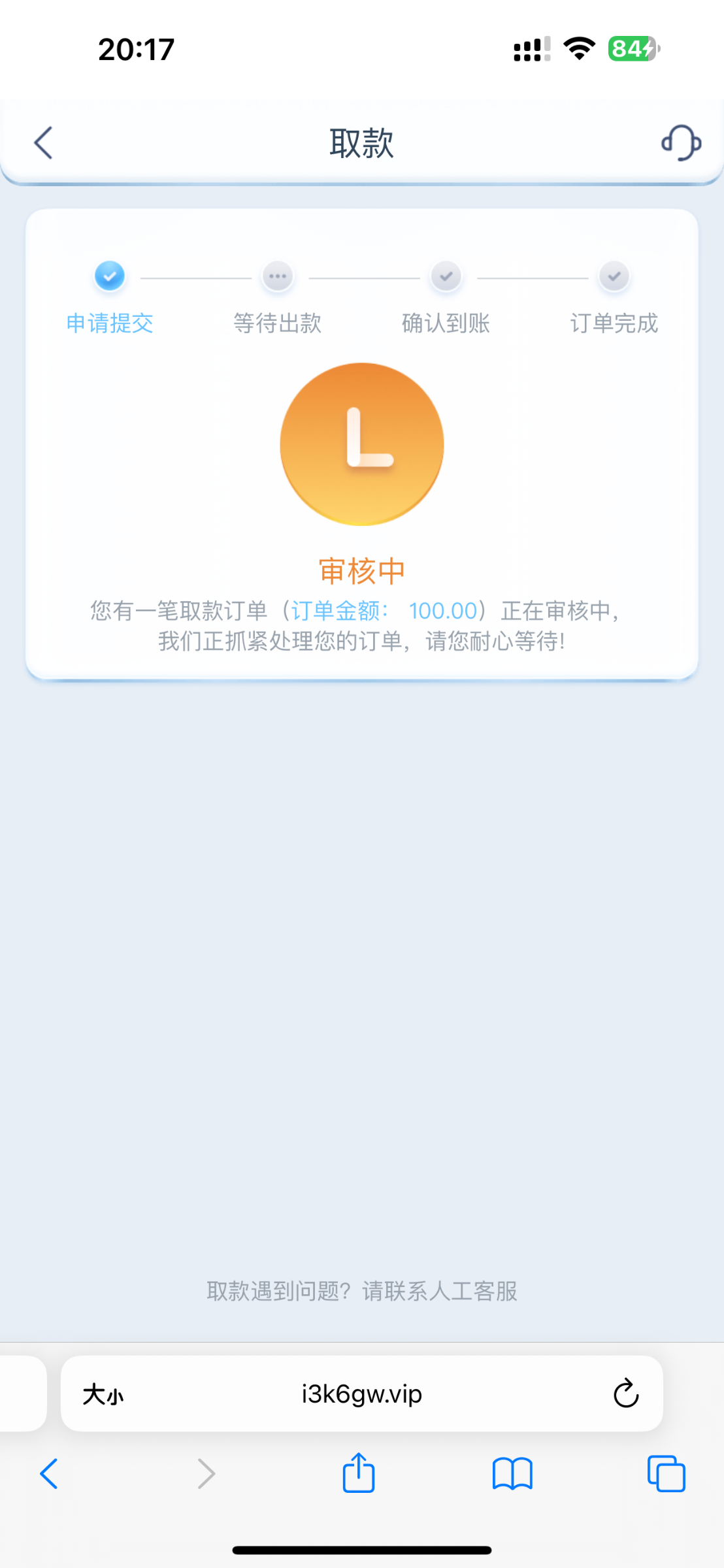Viewport: 724px width, 1568px height.
Task: Open Safari bookmarks
Action: point(512,1474)
